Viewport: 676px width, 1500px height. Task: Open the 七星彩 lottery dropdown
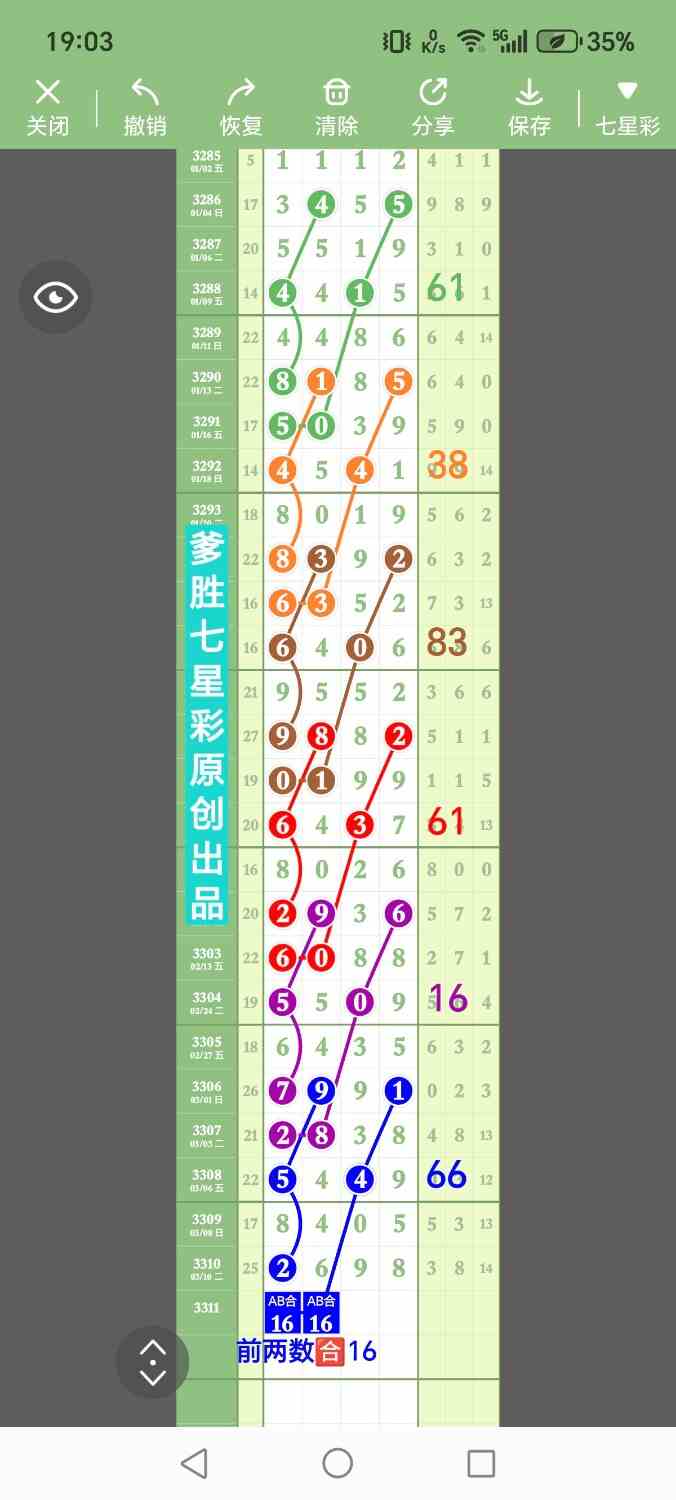click(627, 108)
